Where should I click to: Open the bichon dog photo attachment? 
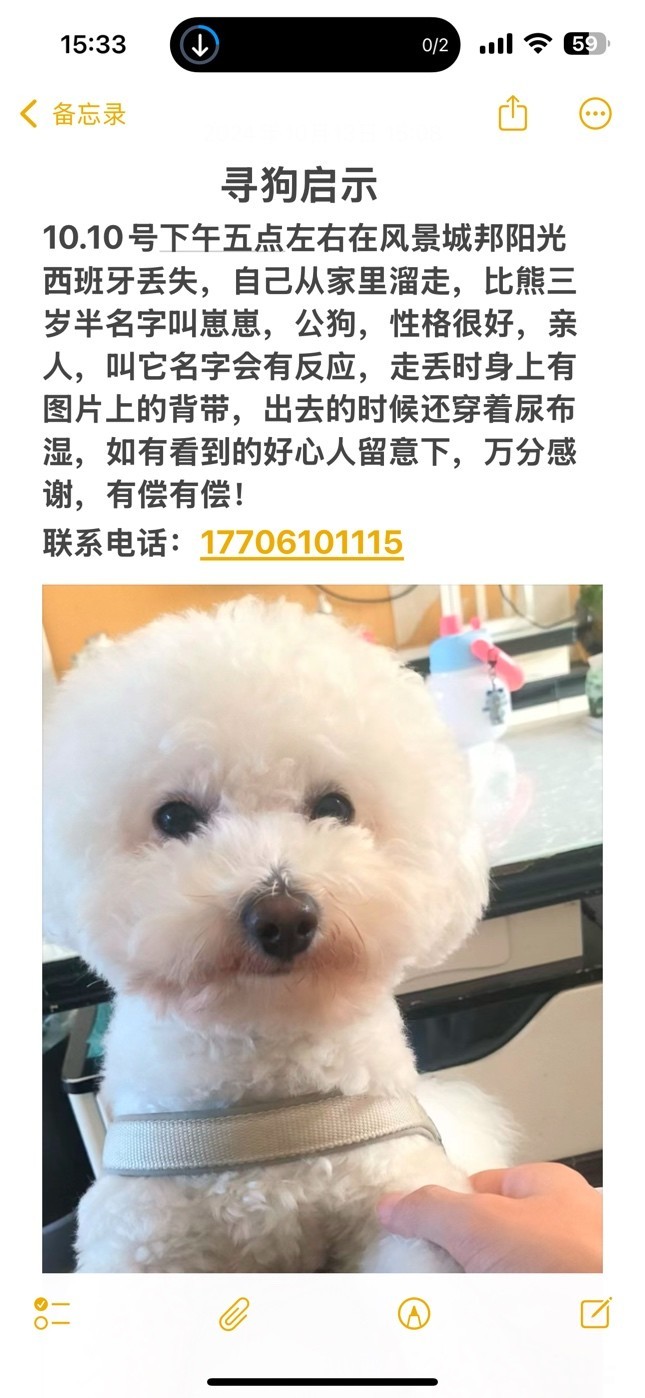point(322,927)
